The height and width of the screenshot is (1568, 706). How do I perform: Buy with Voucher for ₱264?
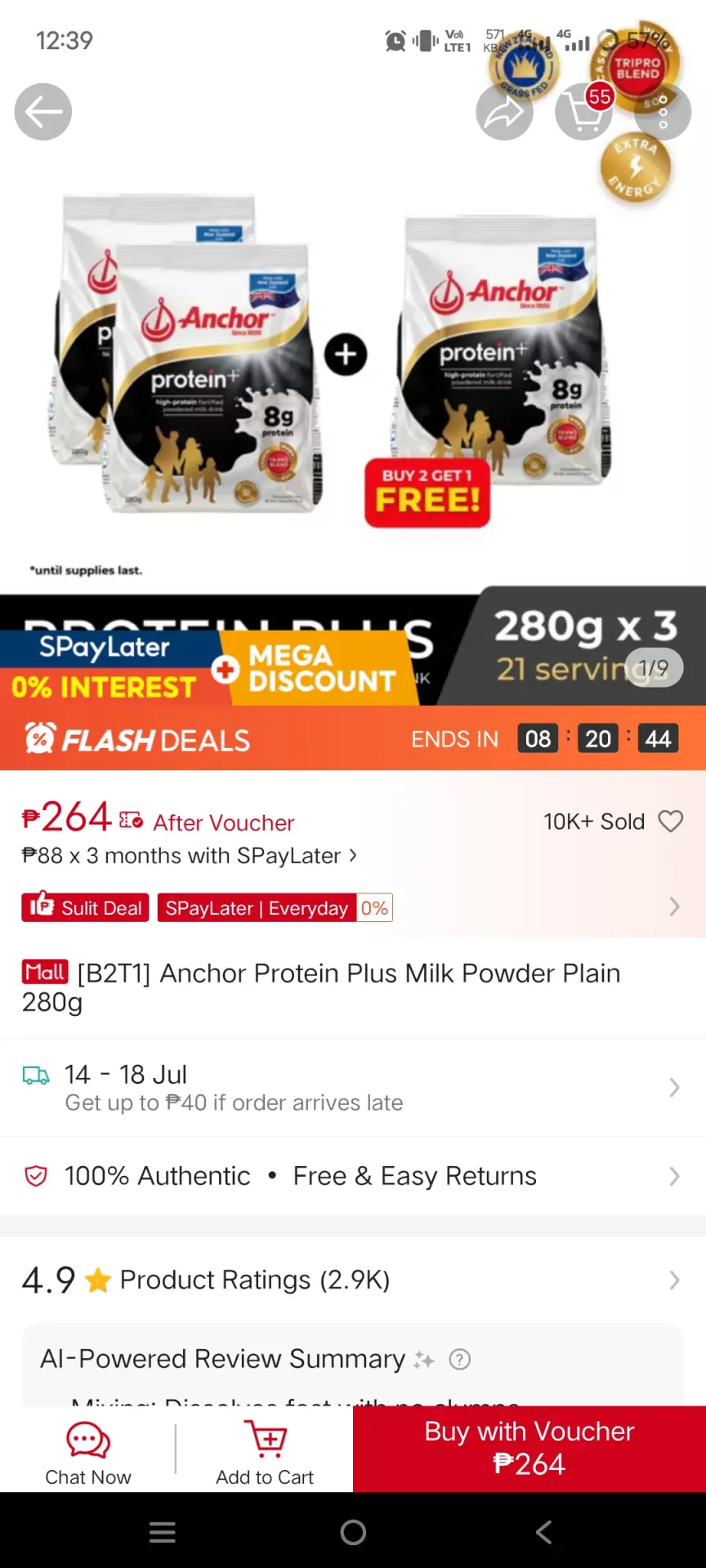pos(529,1449)
